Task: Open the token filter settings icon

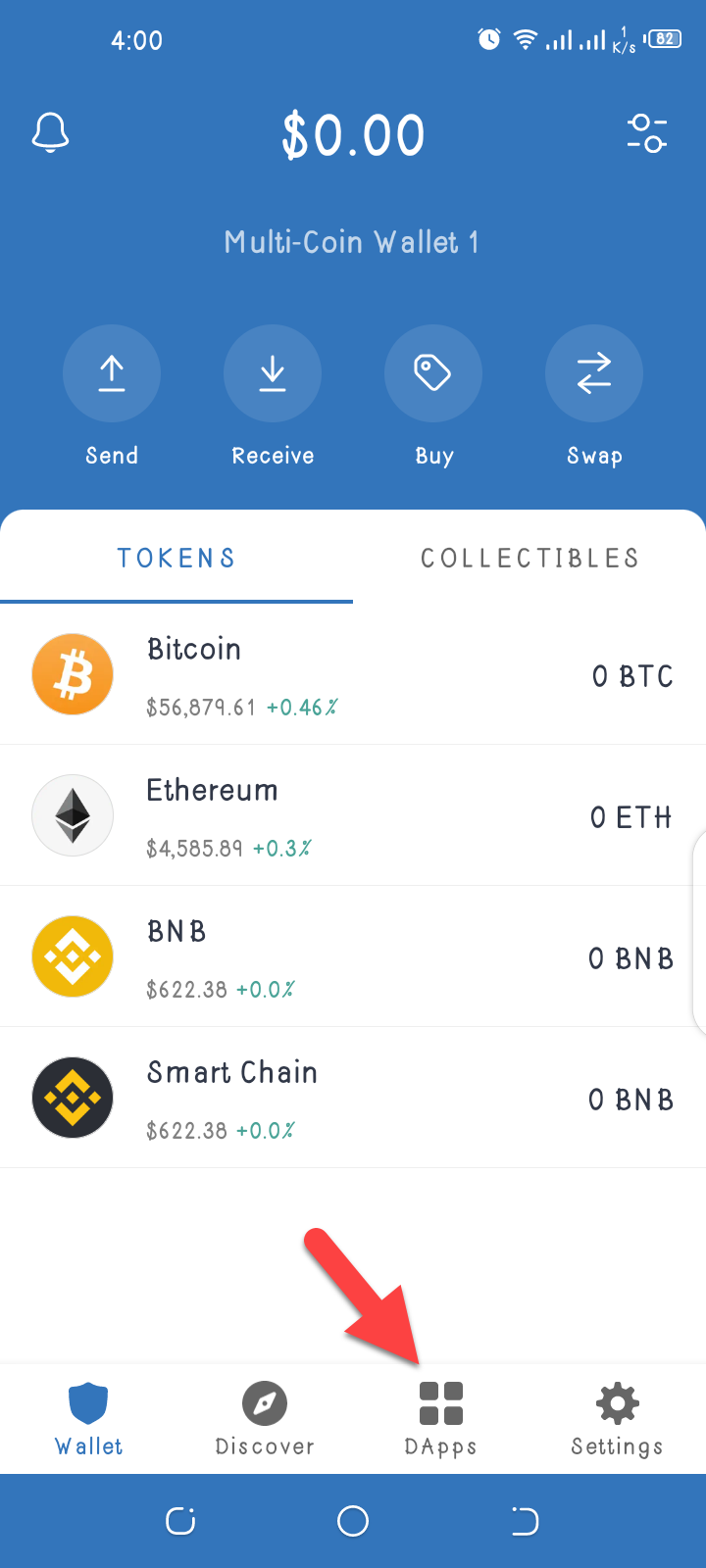Action: pyautogui.click(x=647, y=133)
